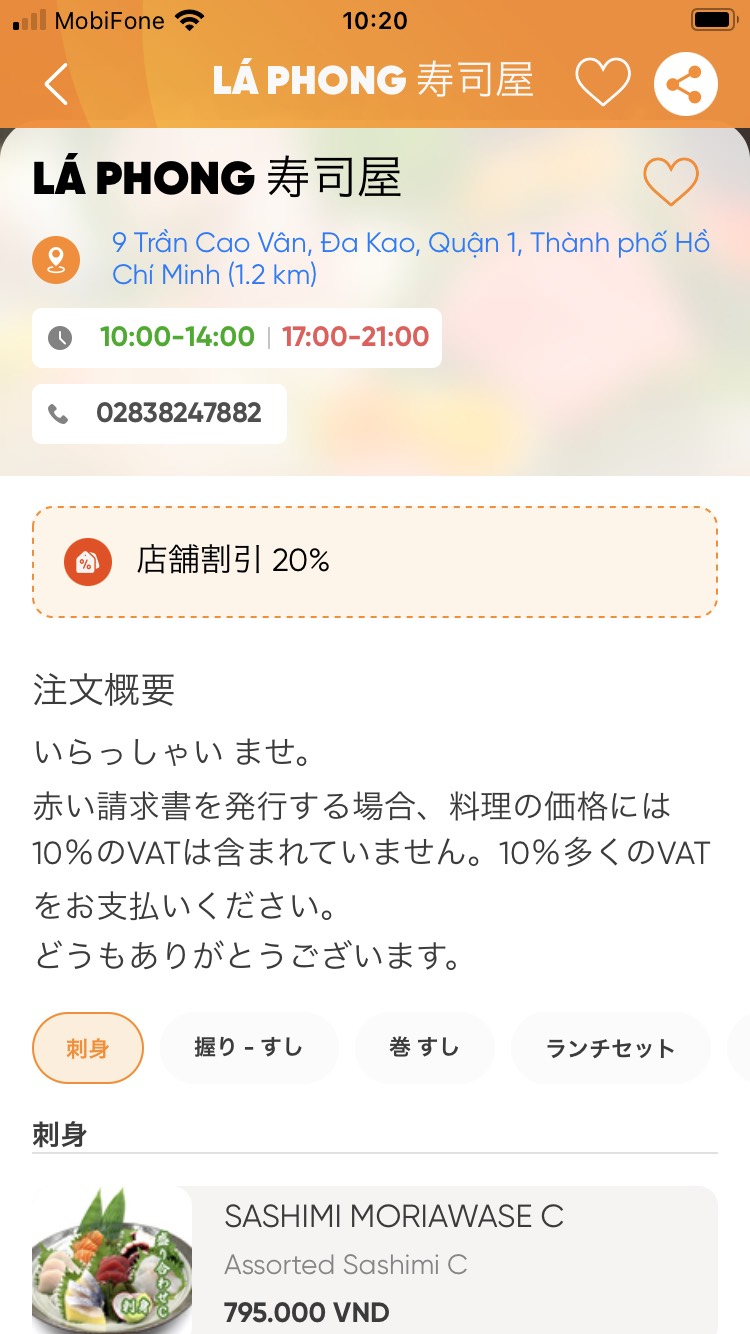This screenshot has height=1334, width=750.
Task: Select the 刺身 category chip
Action: click(x=88, y=1048)
